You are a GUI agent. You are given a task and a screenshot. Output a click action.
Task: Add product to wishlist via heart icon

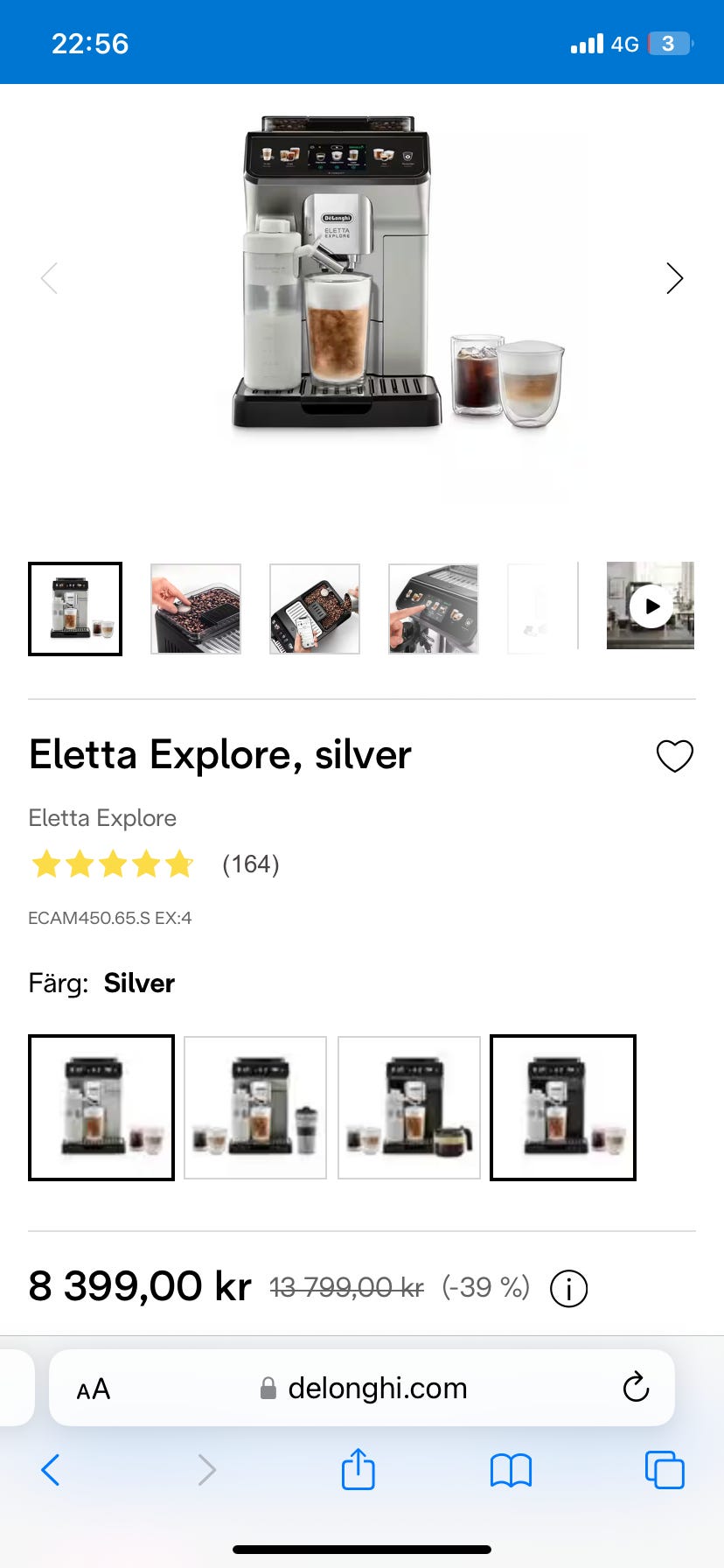click(x=673, y=755)
